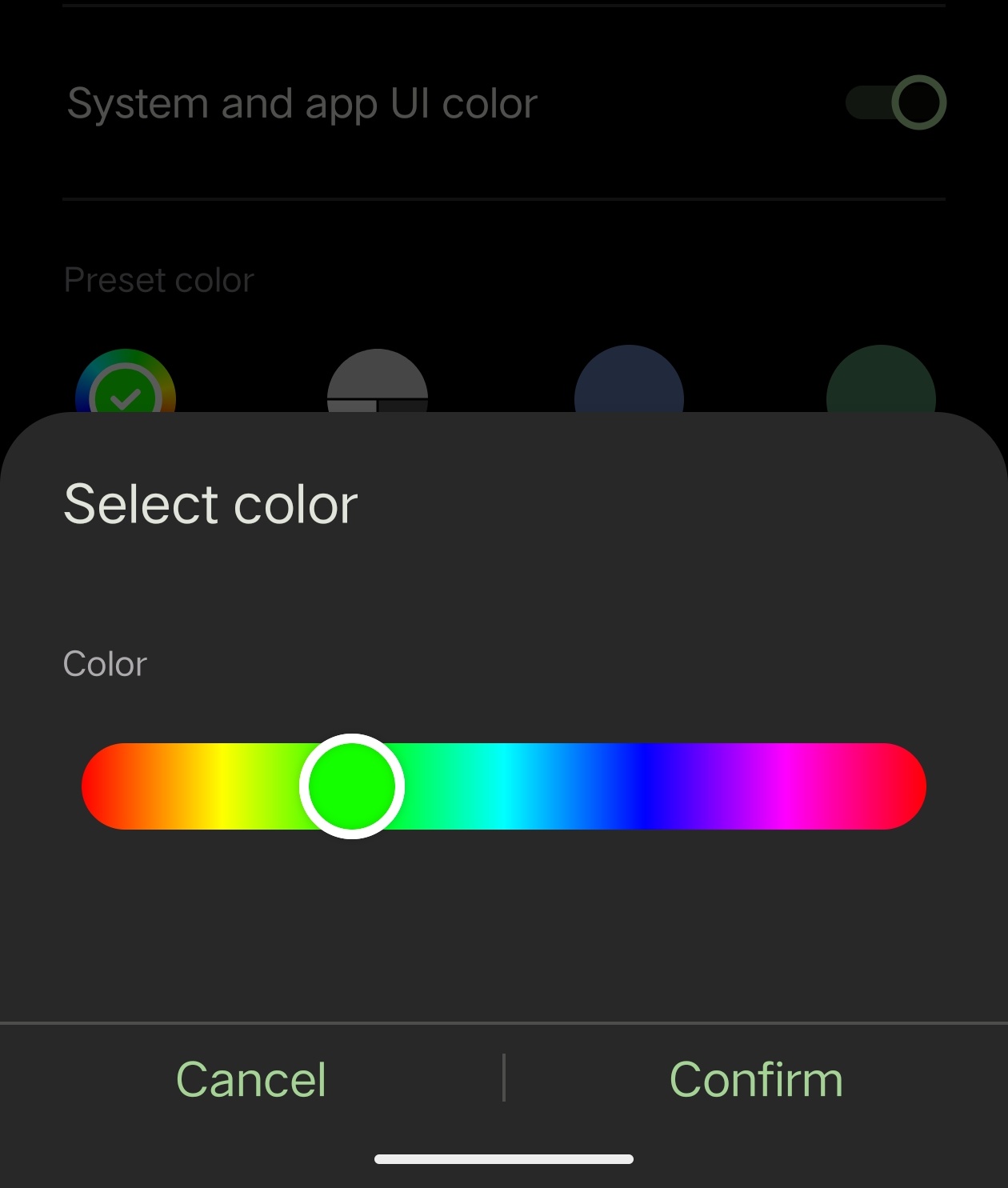Confirm the selected color
This screenshot has width=1008, height=1188.
[756, 1079]
